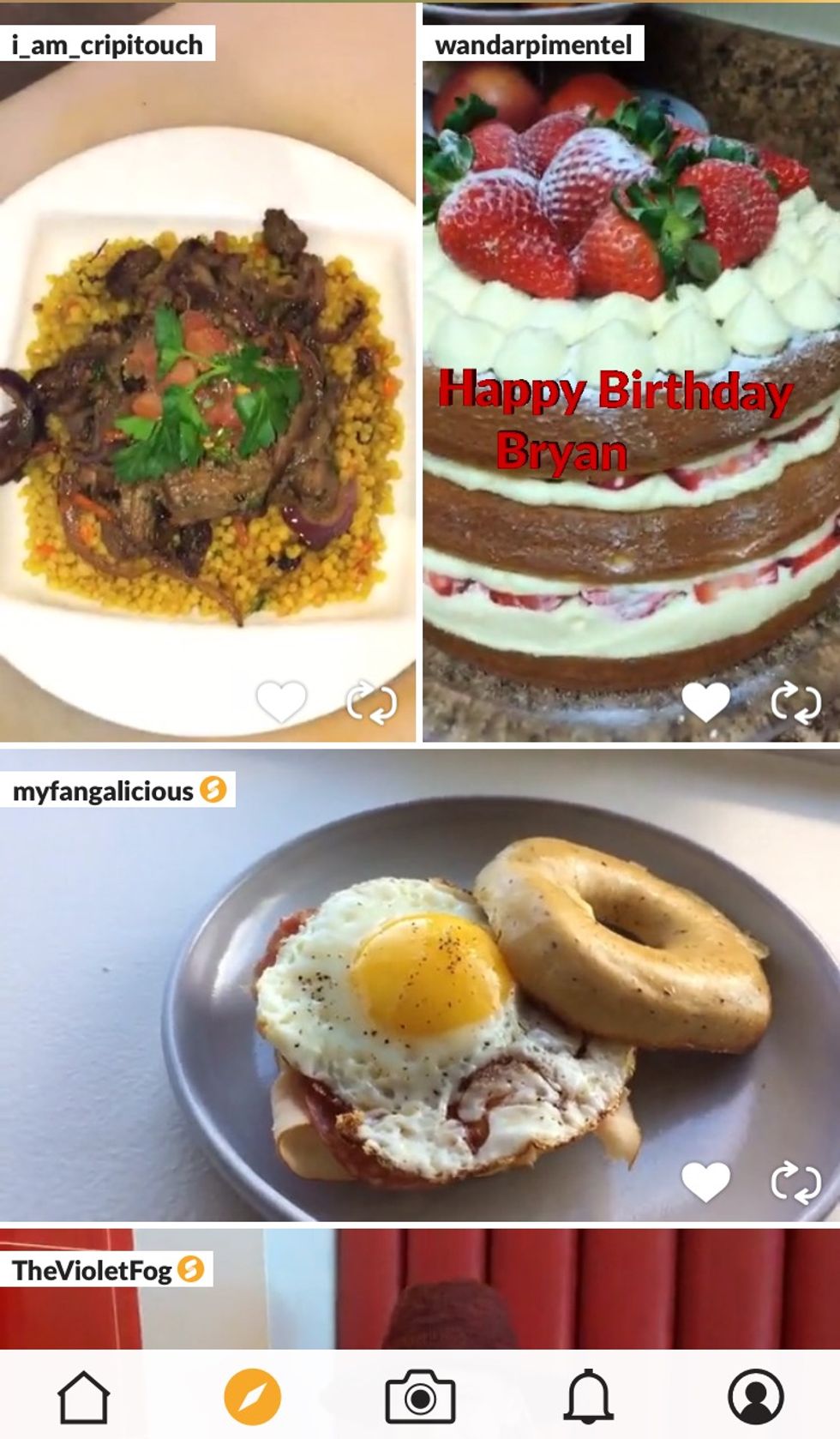This screenshot has width=840, height=1439.
Task: Repost i_am_cripitouch's video
Action: click(x=371, y=703)
